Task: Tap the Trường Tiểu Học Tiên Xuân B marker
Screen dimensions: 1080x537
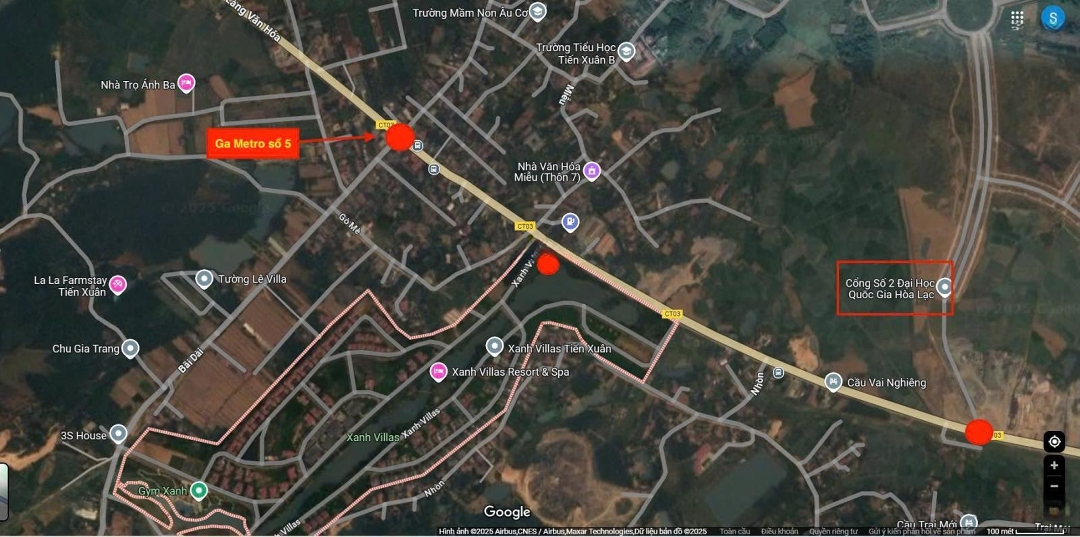Action: click(627, 51)
